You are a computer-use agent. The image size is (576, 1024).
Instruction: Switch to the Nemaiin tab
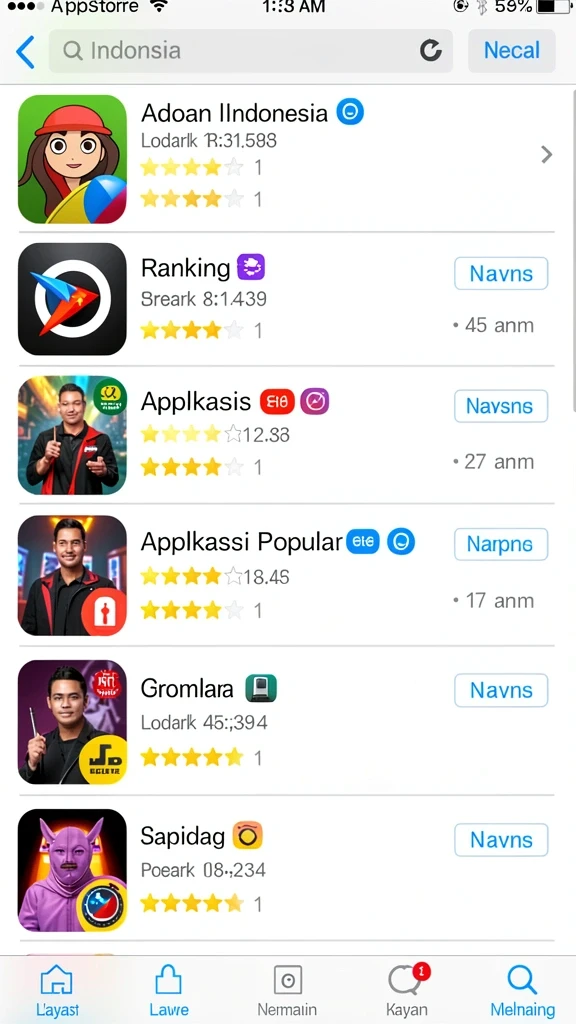click(x=287, y=989)
